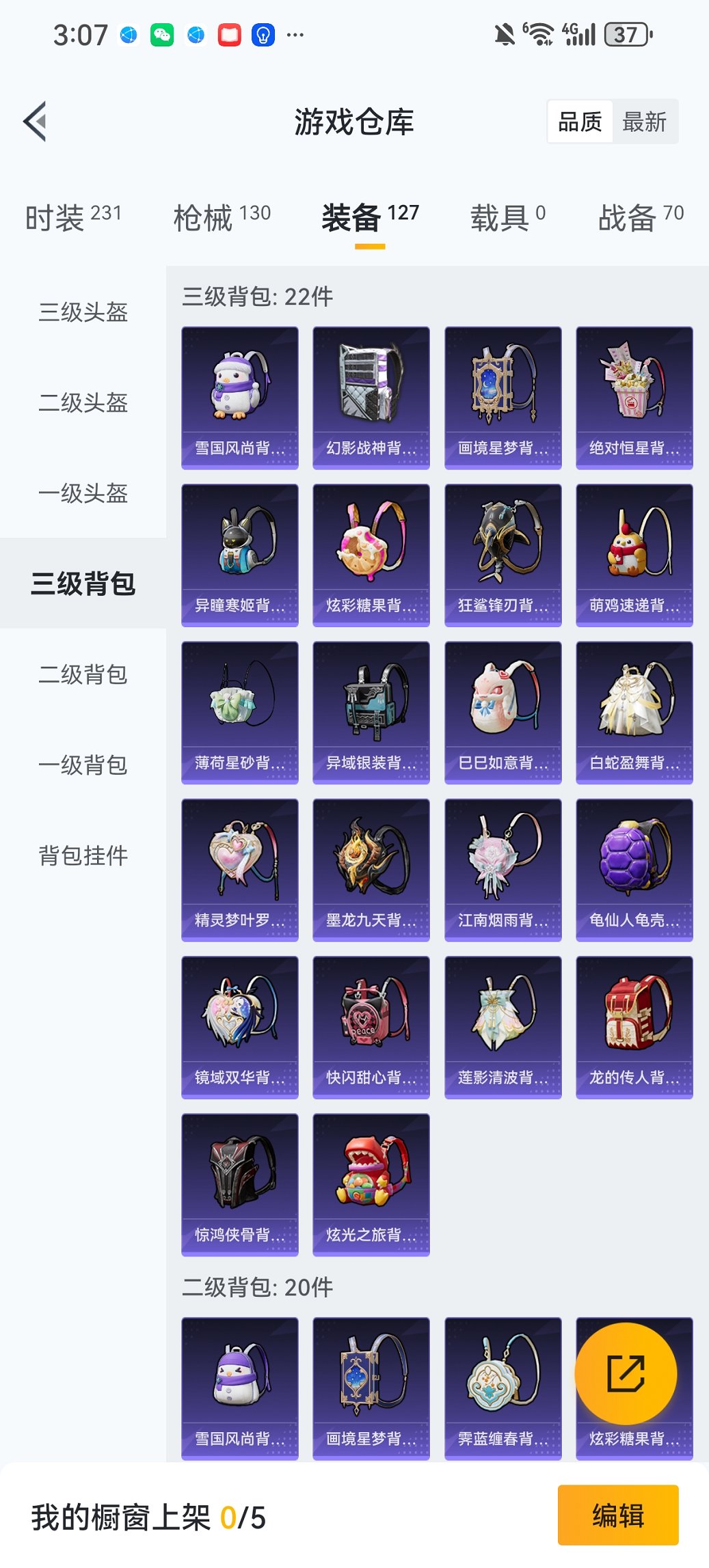The width and height of the screenshot is (709, 1568).
Task: Open the 战备 tab
Action: coord(641,217)
